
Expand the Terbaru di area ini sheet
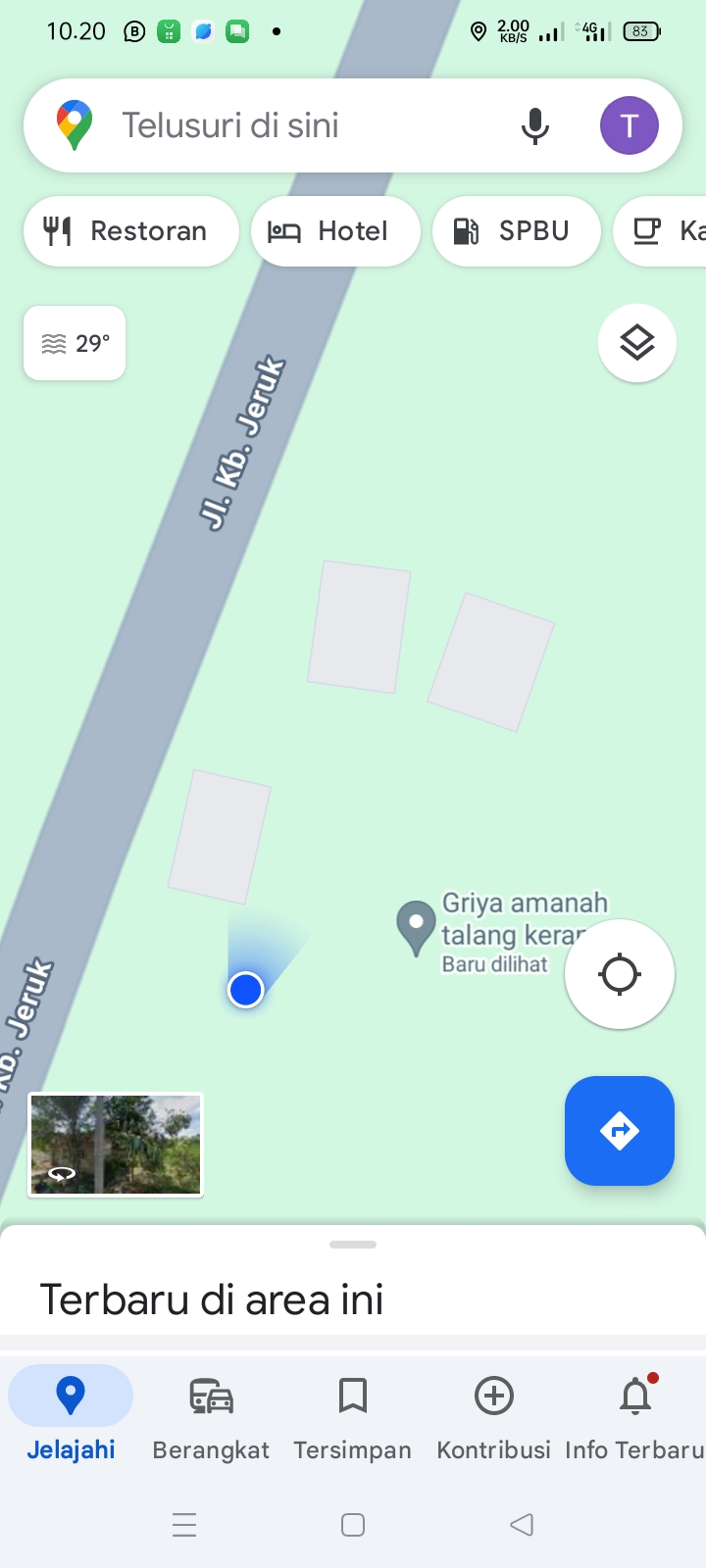353,1274
